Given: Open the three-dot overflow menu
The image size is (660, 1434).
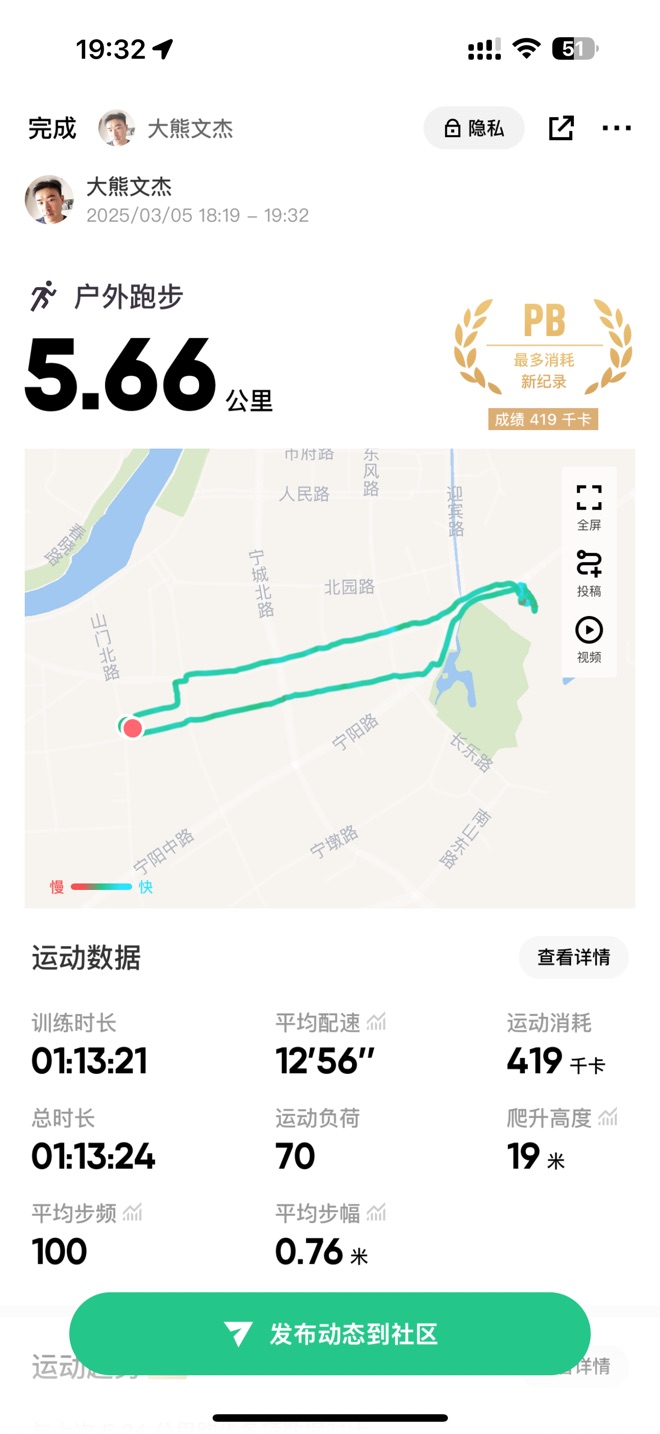Looking at the screenshot, I should click(617, 128).
